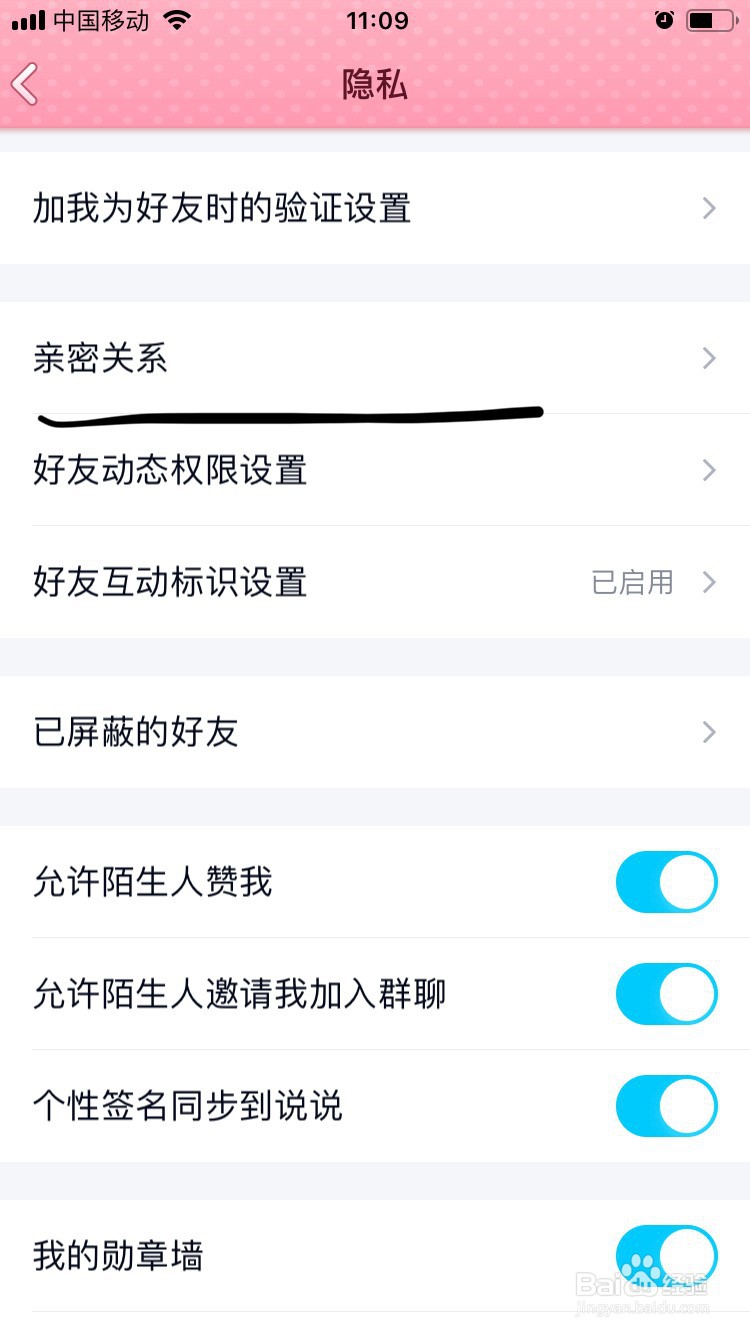The height and width of the screenshot is (1334, 750).
Task: Tap the 中国移动 carrier label
Action: click(x=96, y=18)
